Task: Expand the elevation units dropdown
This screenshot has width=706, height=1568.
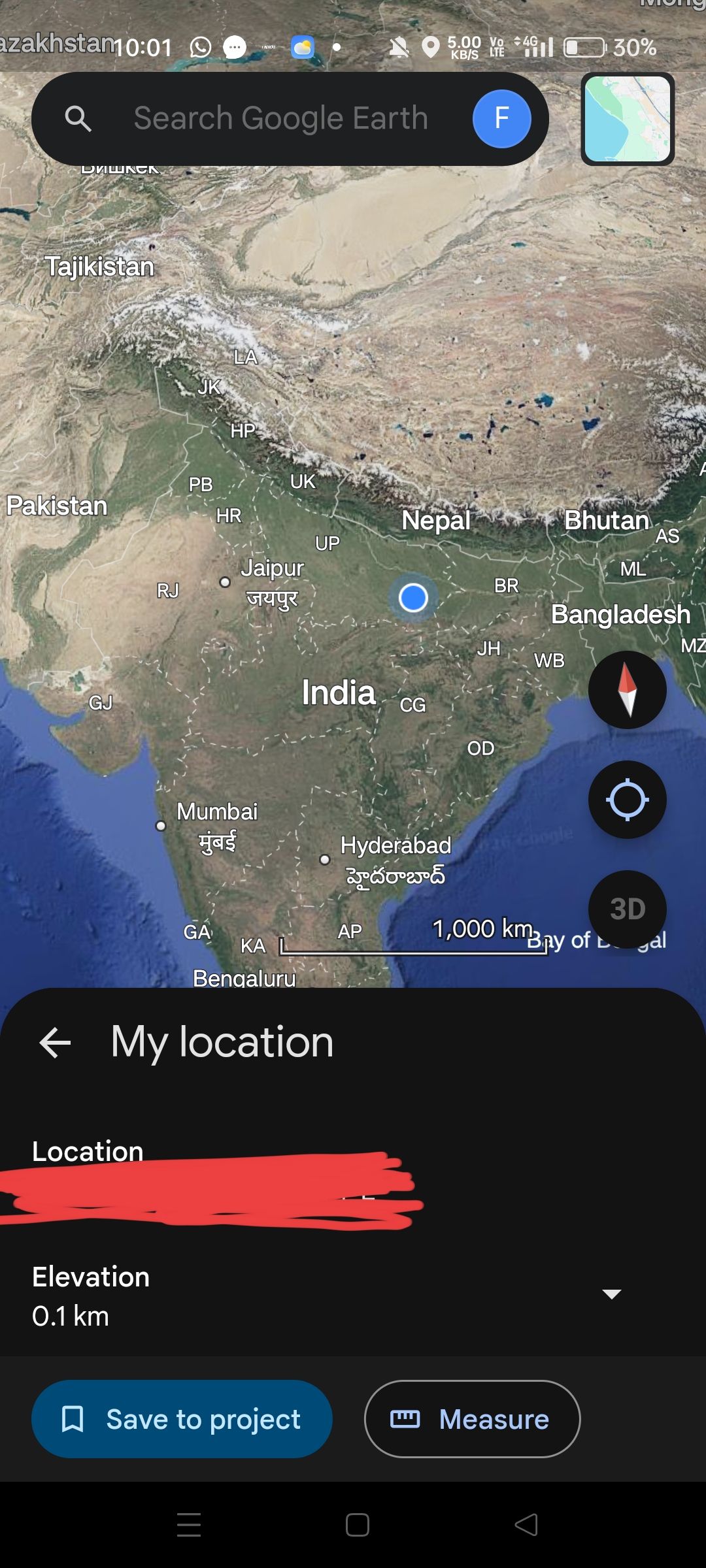Action: tap(611, 1294)
